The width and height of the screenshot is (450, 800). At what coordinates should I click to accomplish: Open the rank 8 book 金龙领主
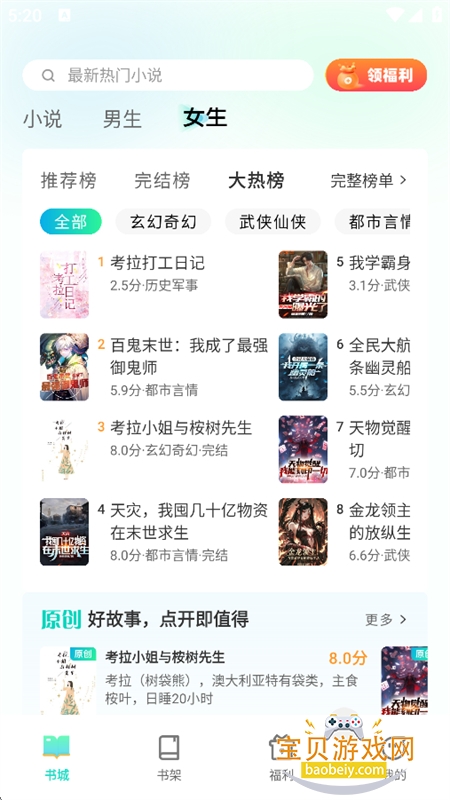pyautogui.click(x=344, y=532)
